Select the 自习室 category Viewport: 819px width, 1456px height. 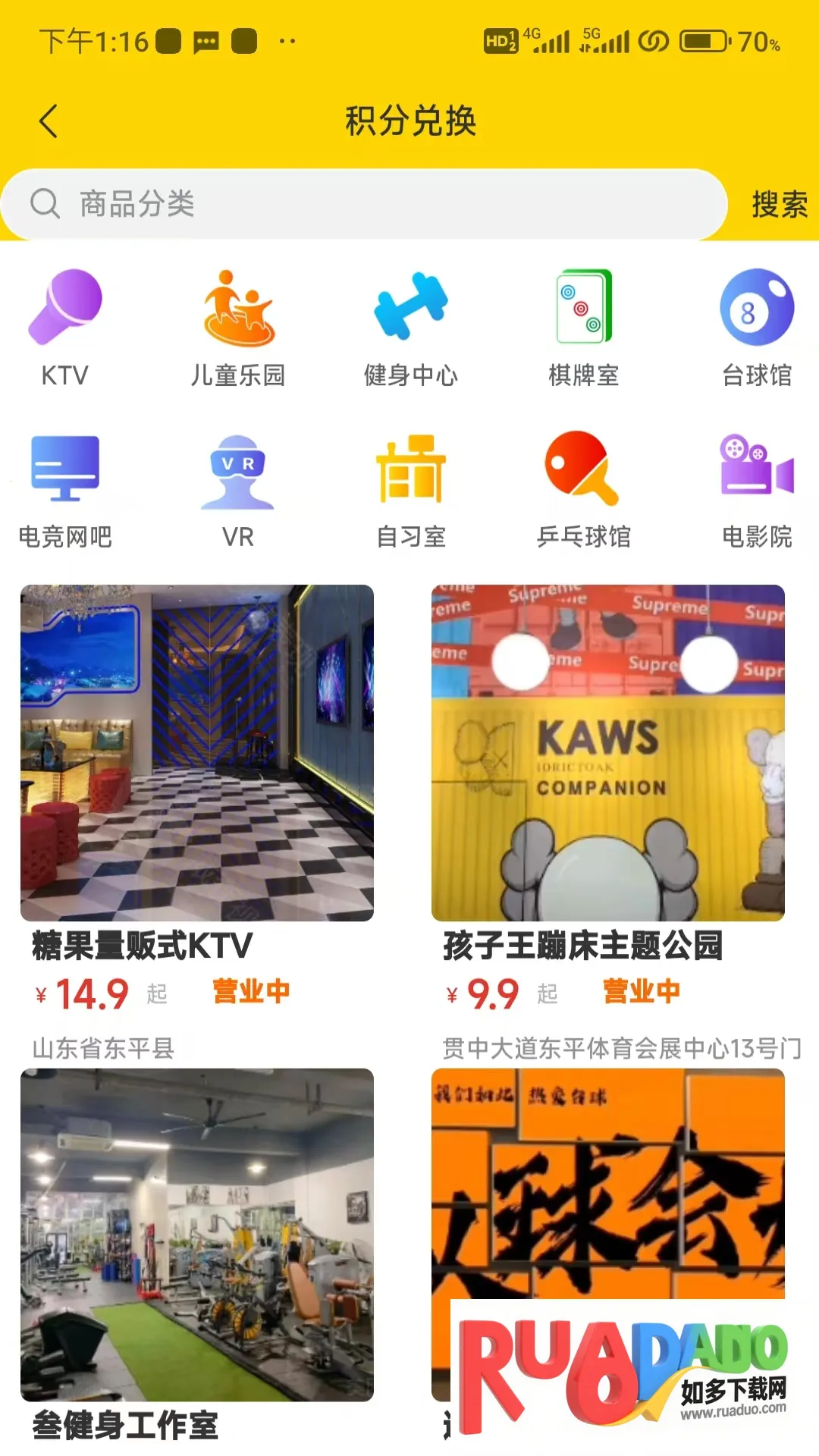(x=411, y=490)
